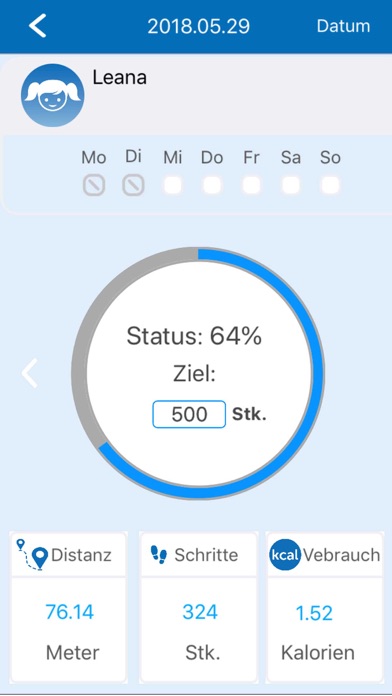Select the So day box
Viewport: 392px width, 696px height.
pyautogui.click(x=330, y=185)
